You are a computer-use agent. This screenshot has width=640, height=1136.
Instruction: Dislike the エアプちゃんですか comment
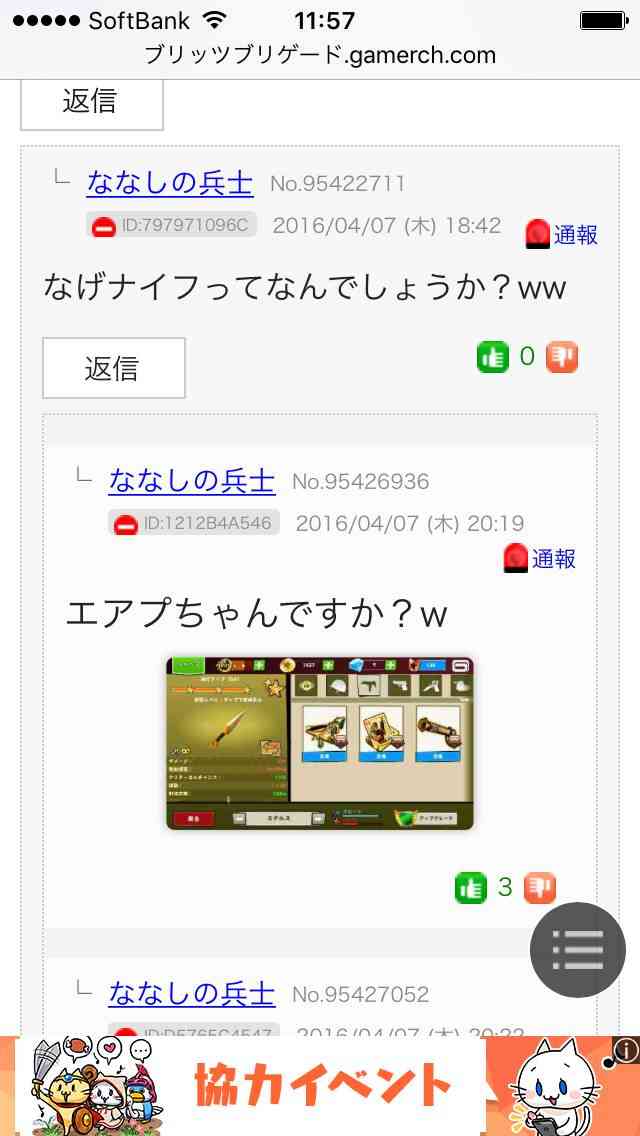pos(539,888)
